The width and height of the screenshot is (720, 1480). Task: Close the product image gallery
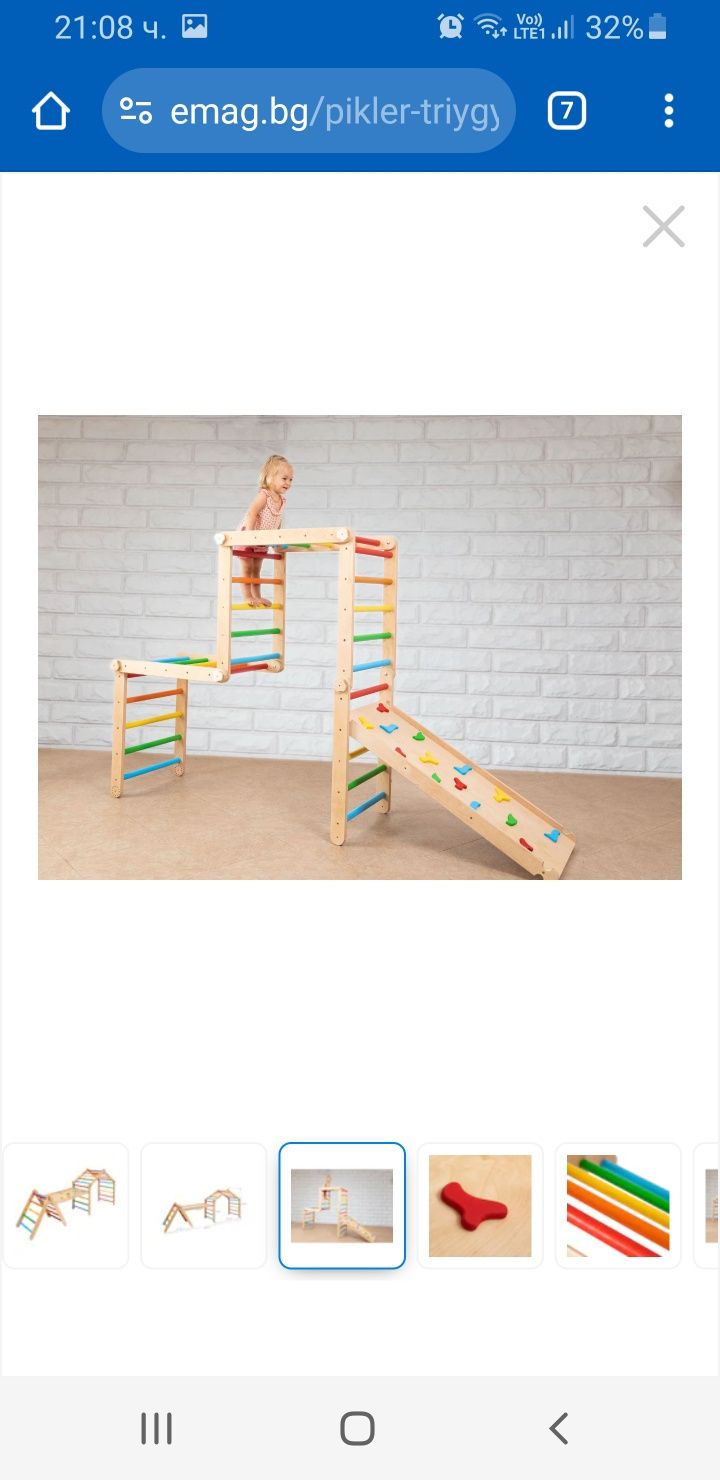(x=663, y=227)
